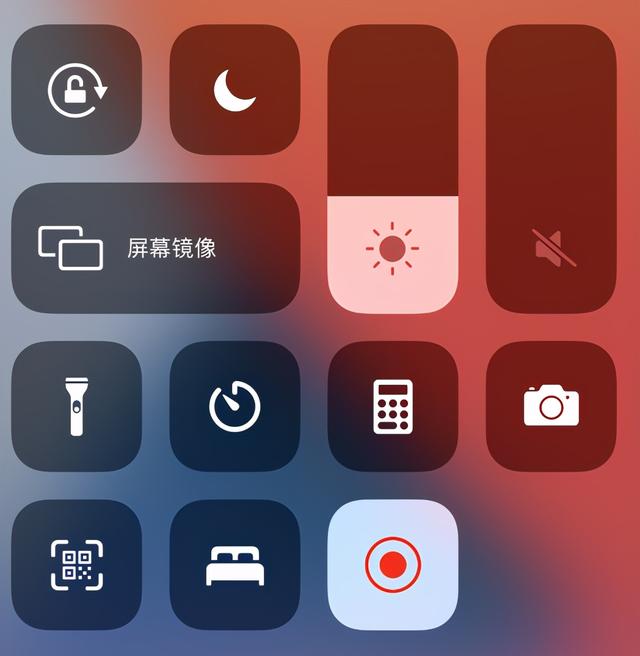The image size is (640, 656).
Task: Enable Do Not Disturb moon
Action: coord(234,90)
